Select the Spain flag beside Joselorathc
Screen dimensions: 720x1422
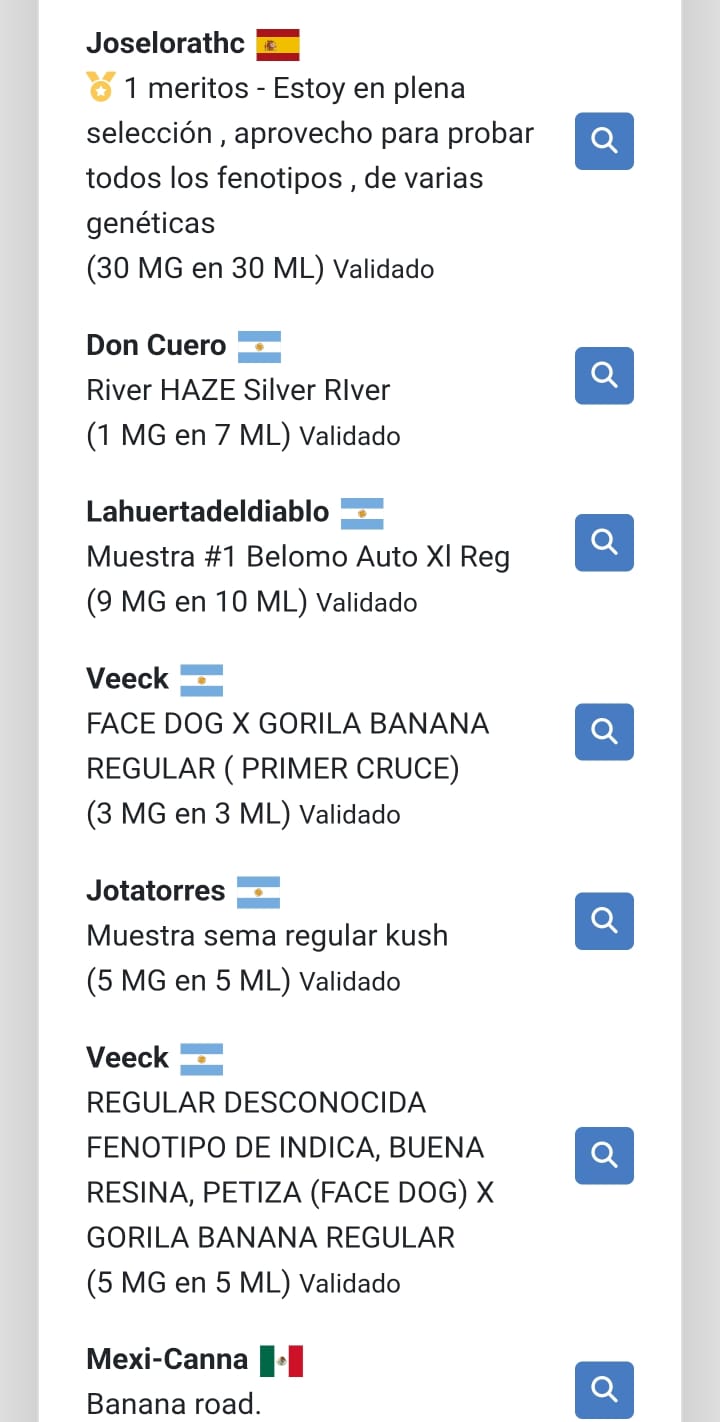(276, 43)
